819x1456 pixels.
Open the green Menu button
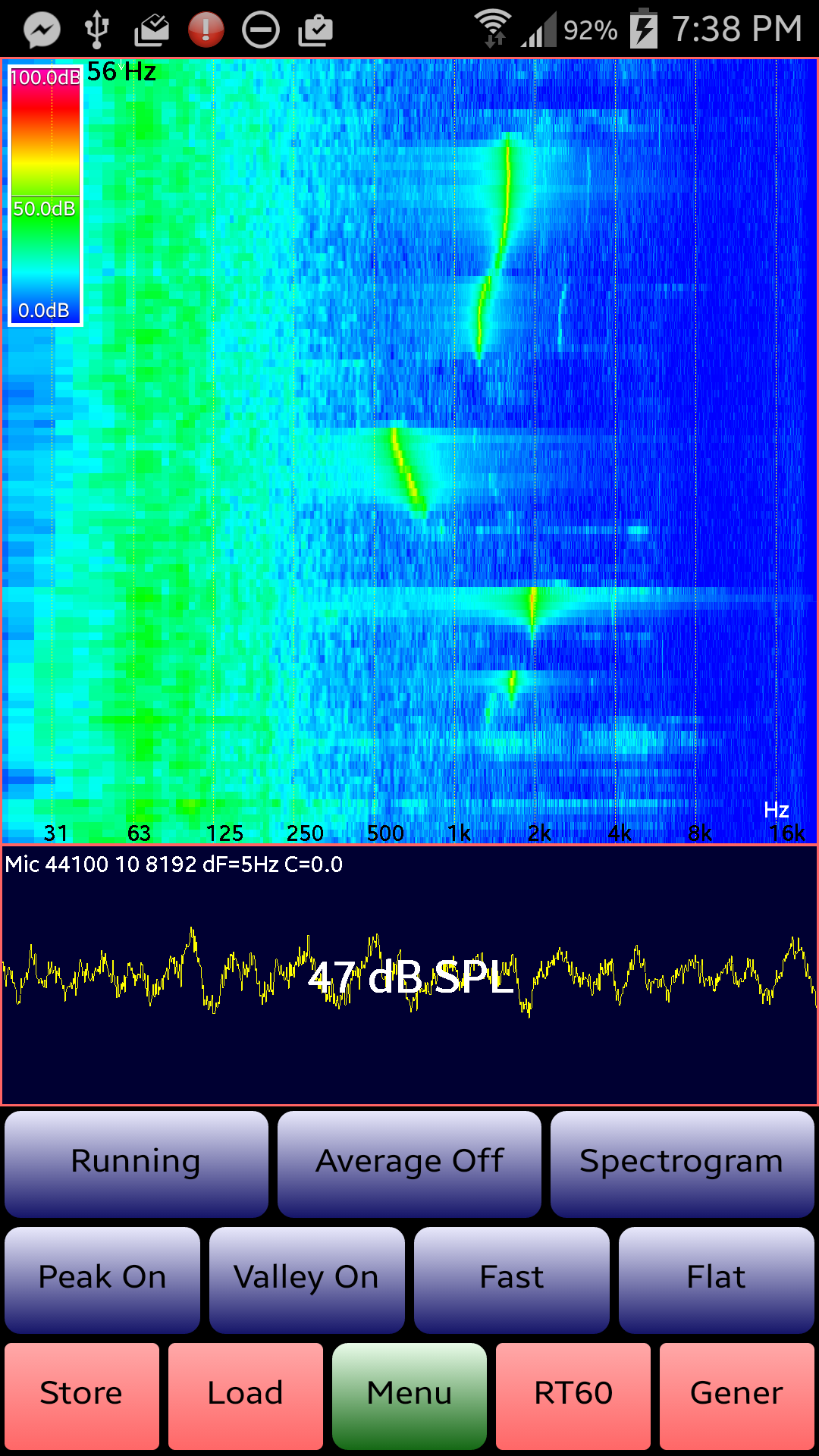(x=409, y=1395)
